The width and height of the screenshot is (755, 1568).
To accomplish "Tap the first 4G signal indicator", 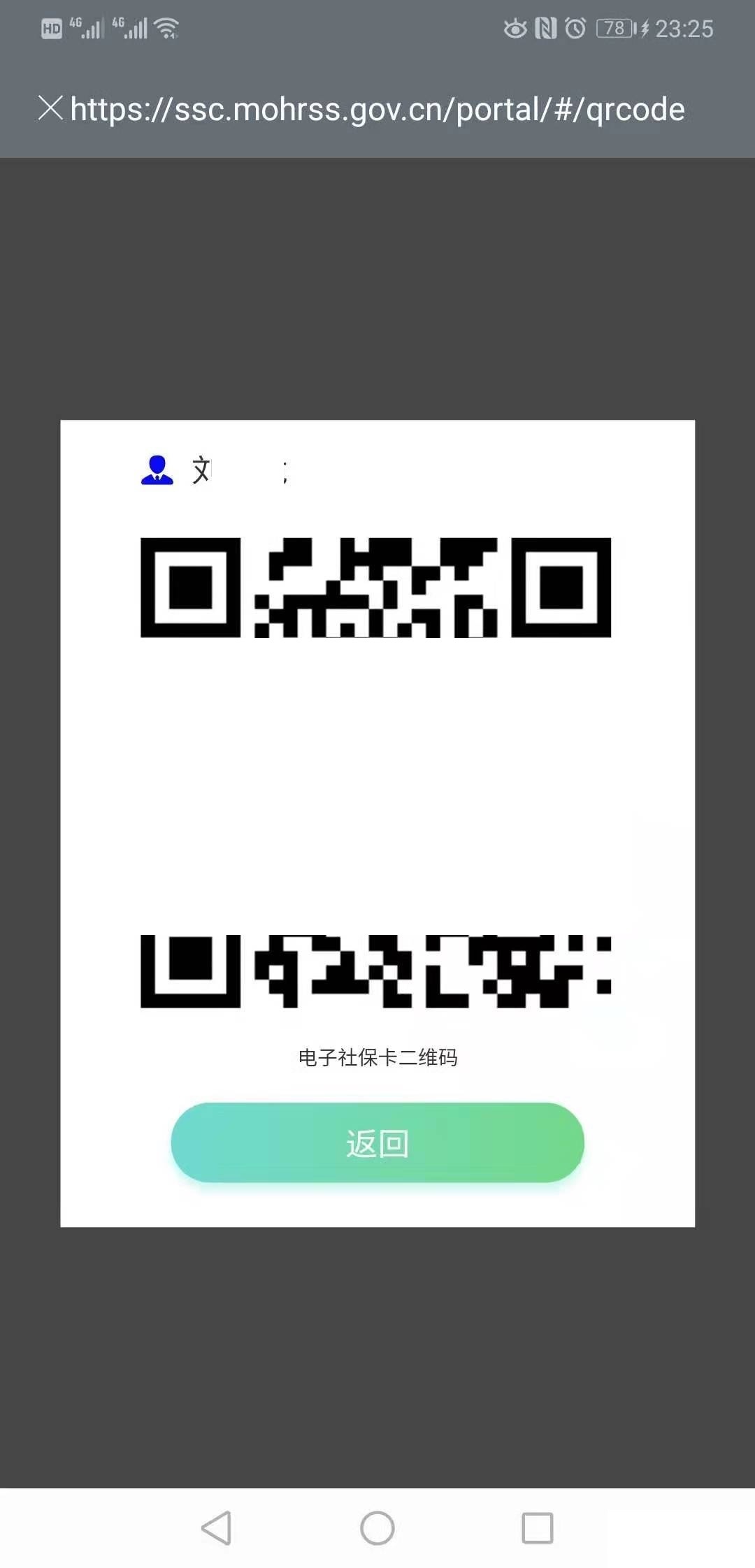I will click(84, 28).
